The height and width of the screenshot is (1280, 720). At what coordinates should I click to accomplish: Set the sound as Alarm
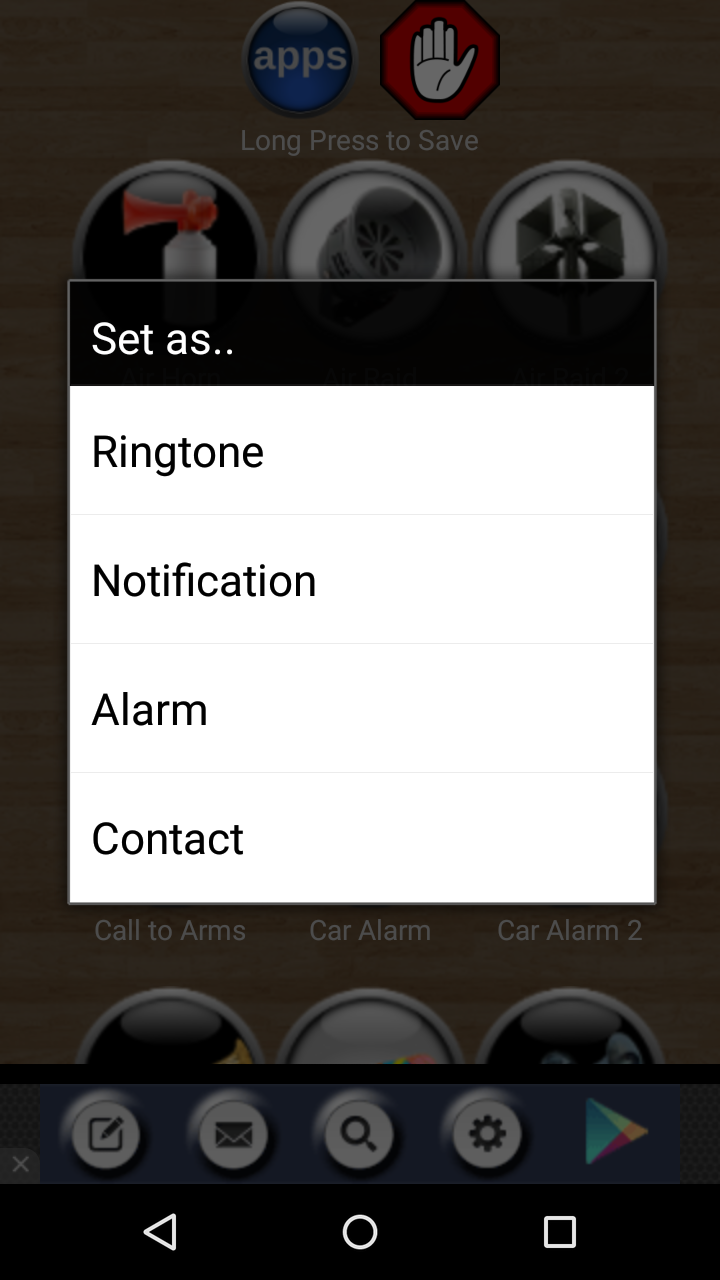point(360,709)
